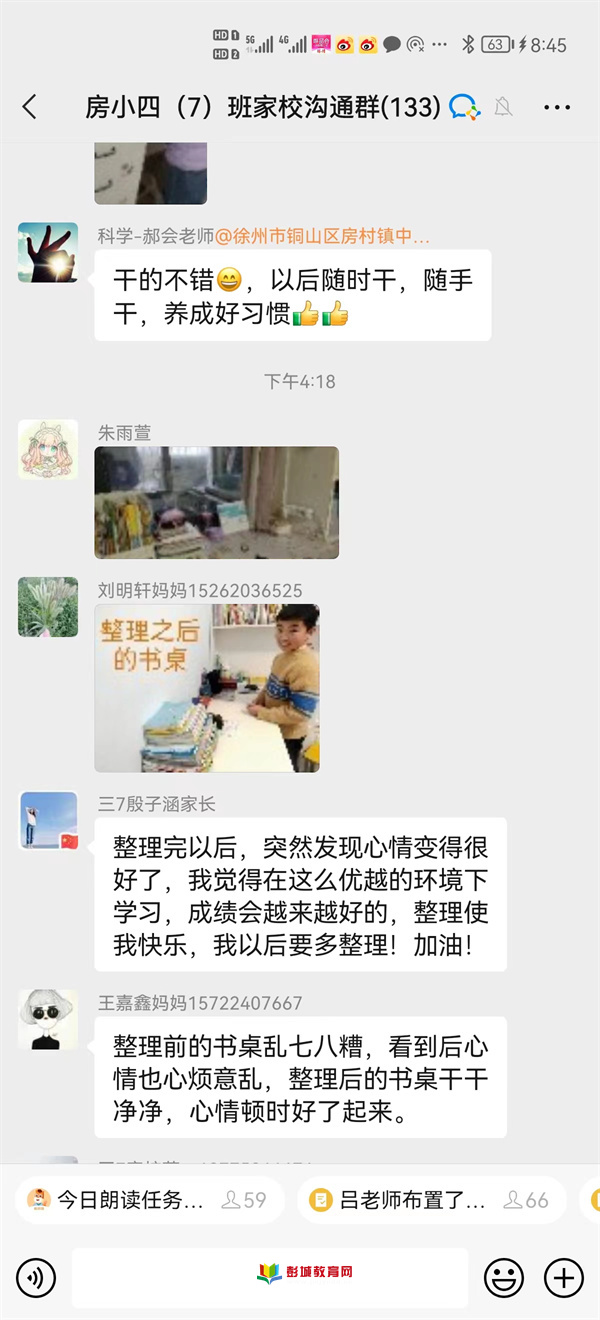Open 刘明轩妈妈's profile avatar
Viewport: 600px width, 1320px height.
[x=48, y=607]
